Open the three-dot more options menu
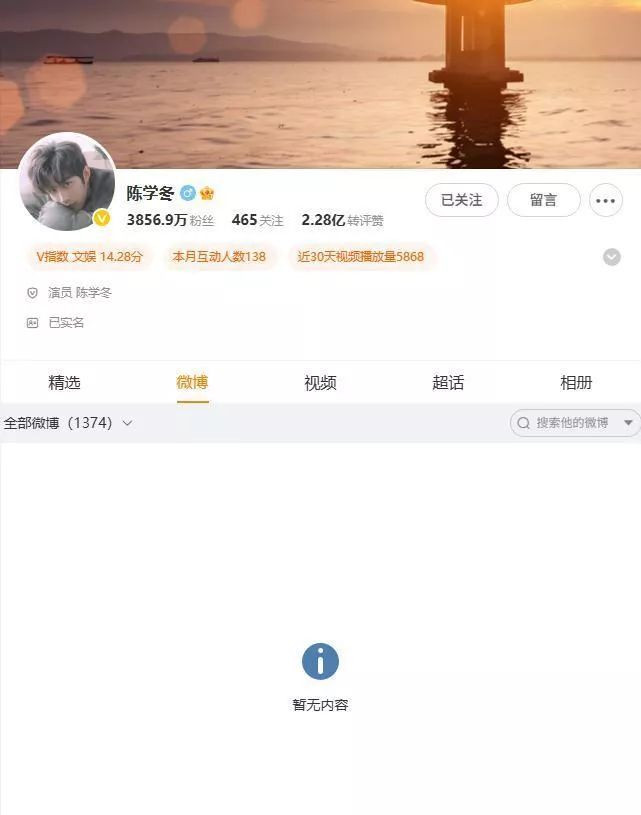 click(605, 200)
